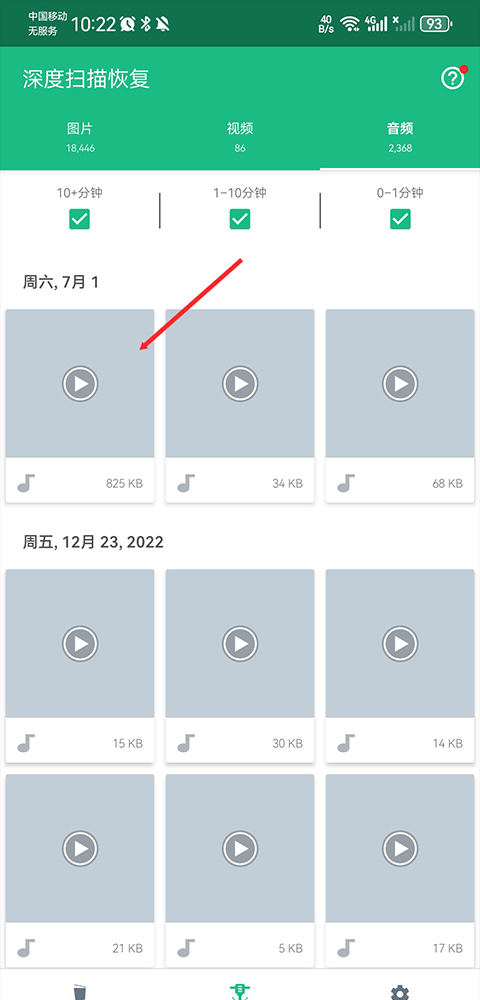The width and height of the screenshot is (480, 1000).
Task: Open the 5 KB audio file
Action: click(x=240, y=871)
